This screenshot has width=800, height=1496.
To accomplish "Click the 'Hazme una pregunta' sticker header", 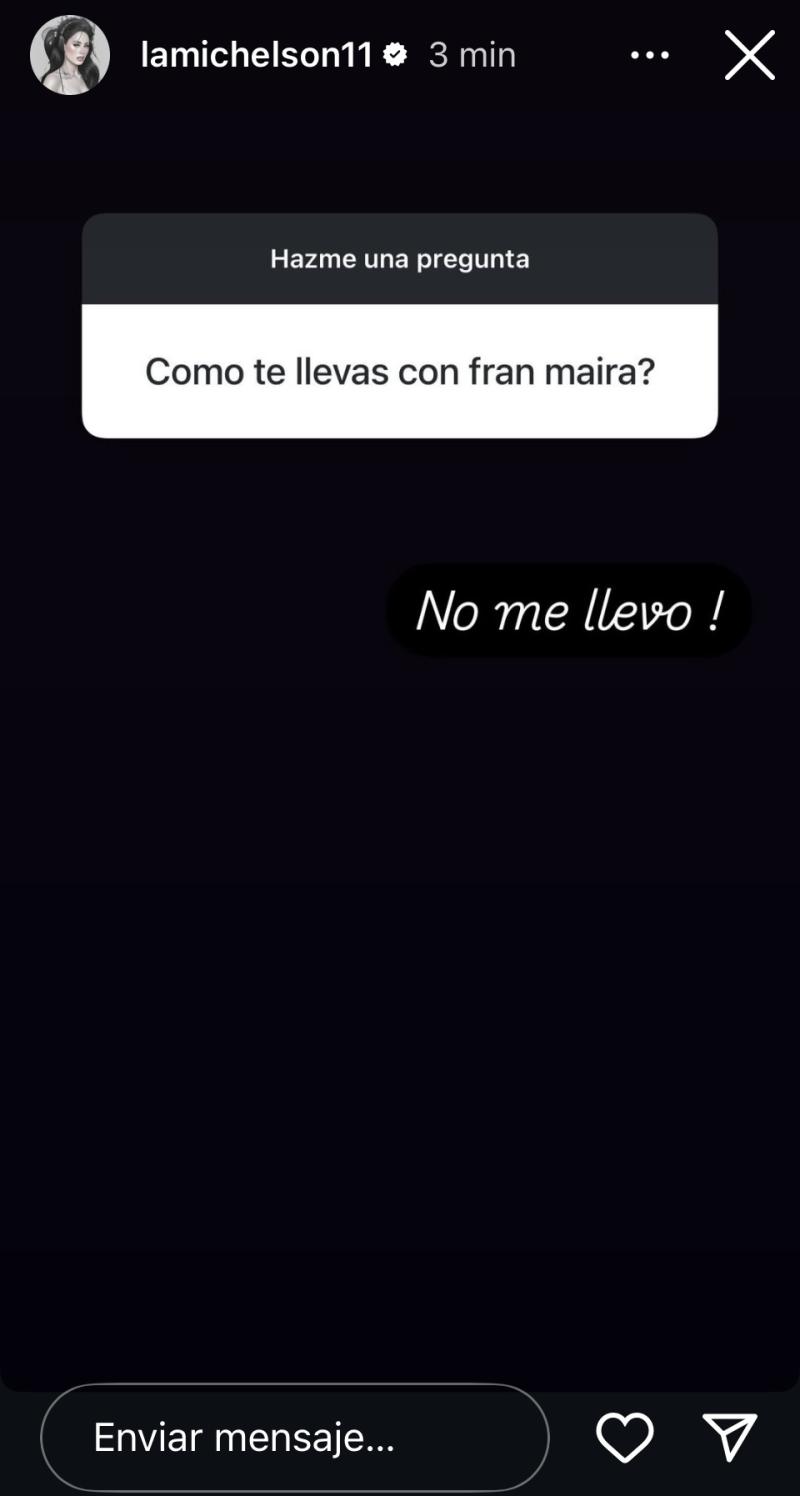I will pyautogui.click(x=399, y=258).
